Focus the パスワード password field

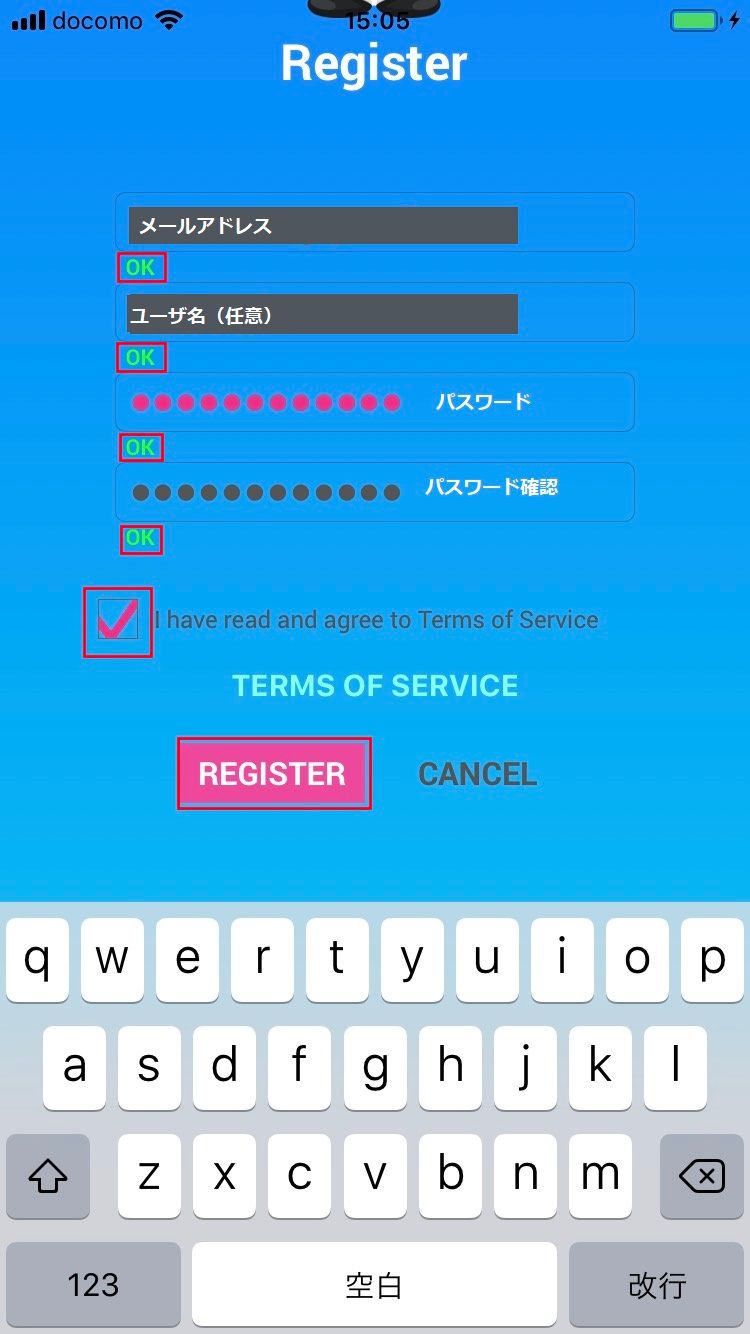coord(374,402)
